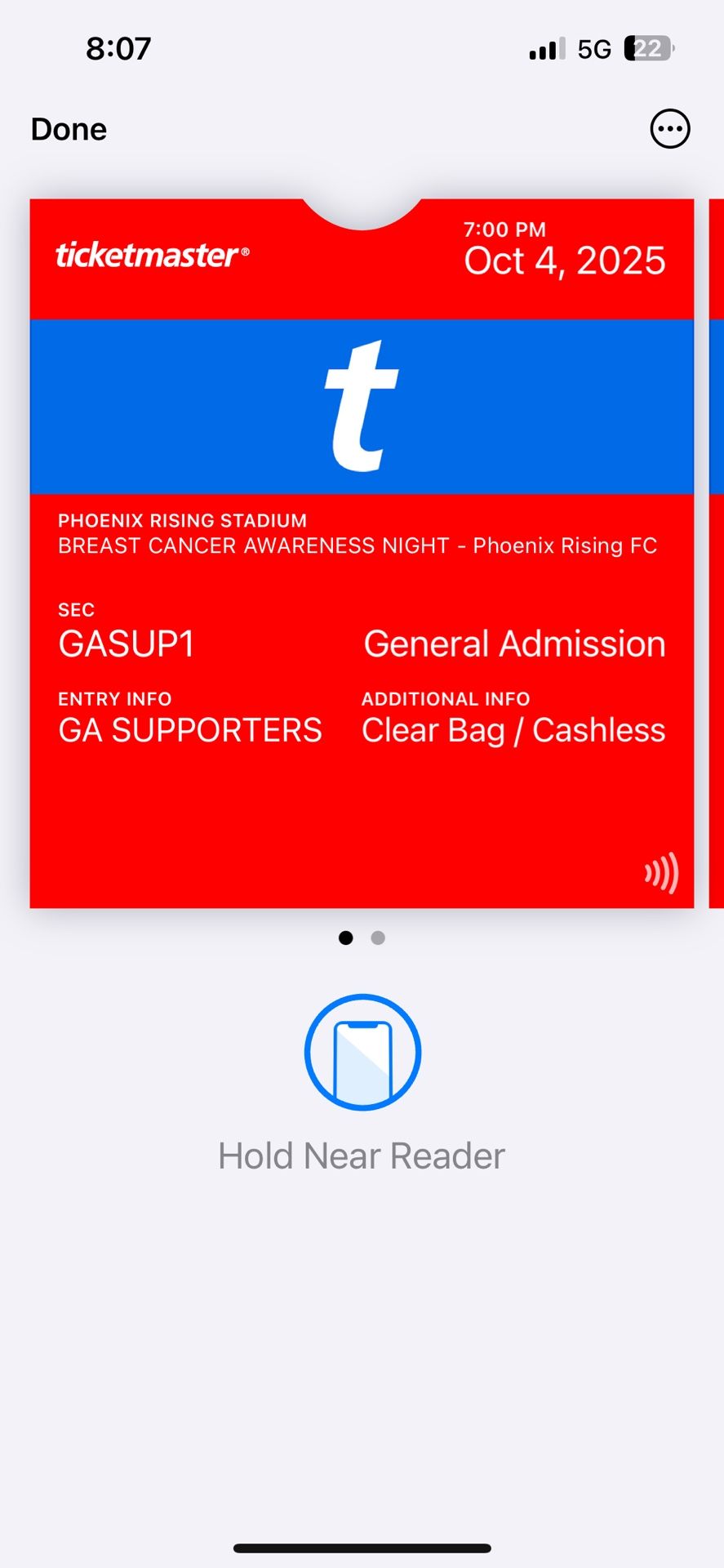Open the more options ellipsis menu

(669, 129)
